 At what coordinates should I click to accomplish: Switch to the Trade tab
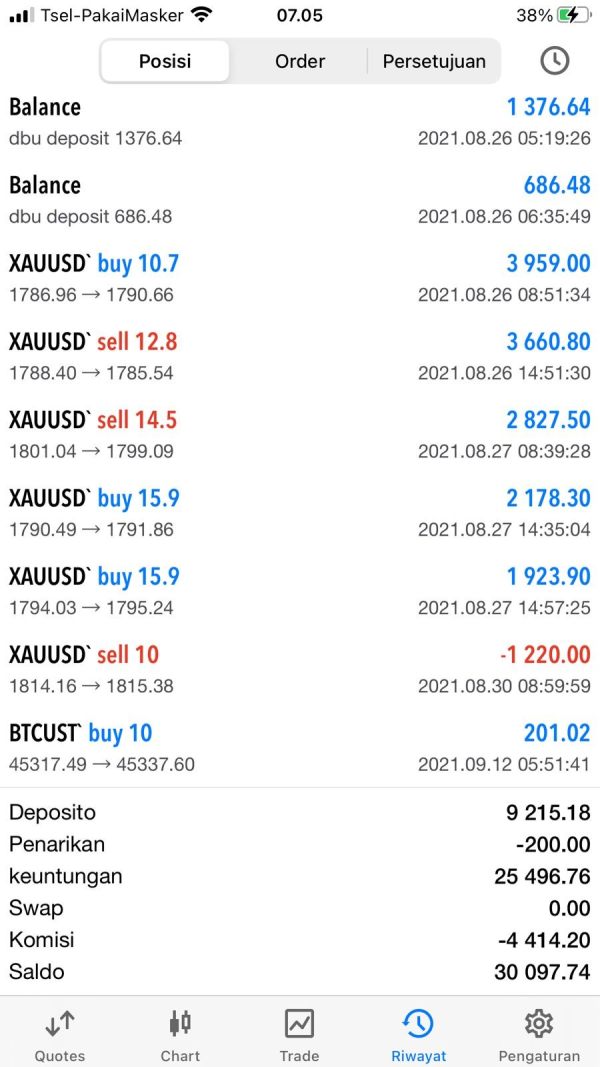point(299,1034)
